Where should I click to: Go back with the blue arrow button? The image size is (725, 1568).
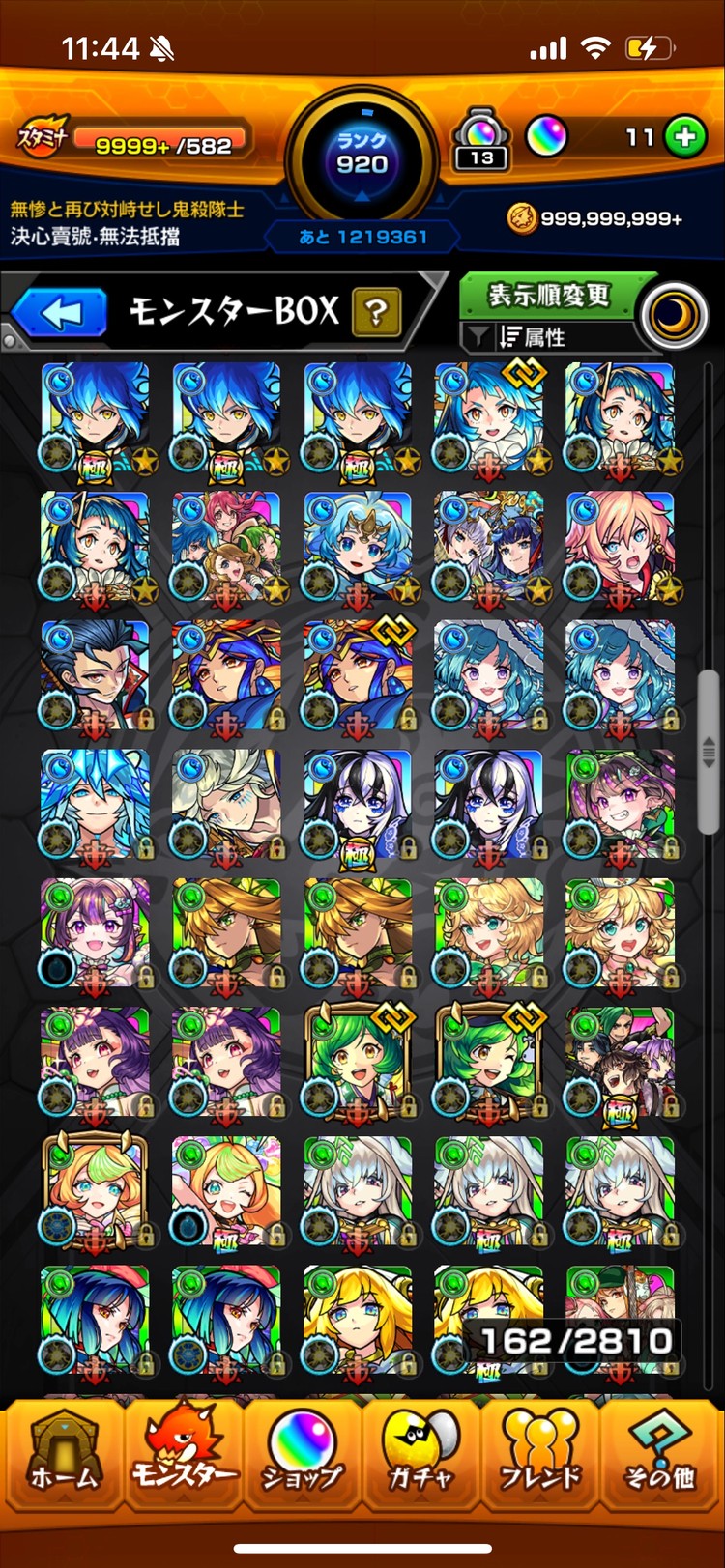(60, 313)
